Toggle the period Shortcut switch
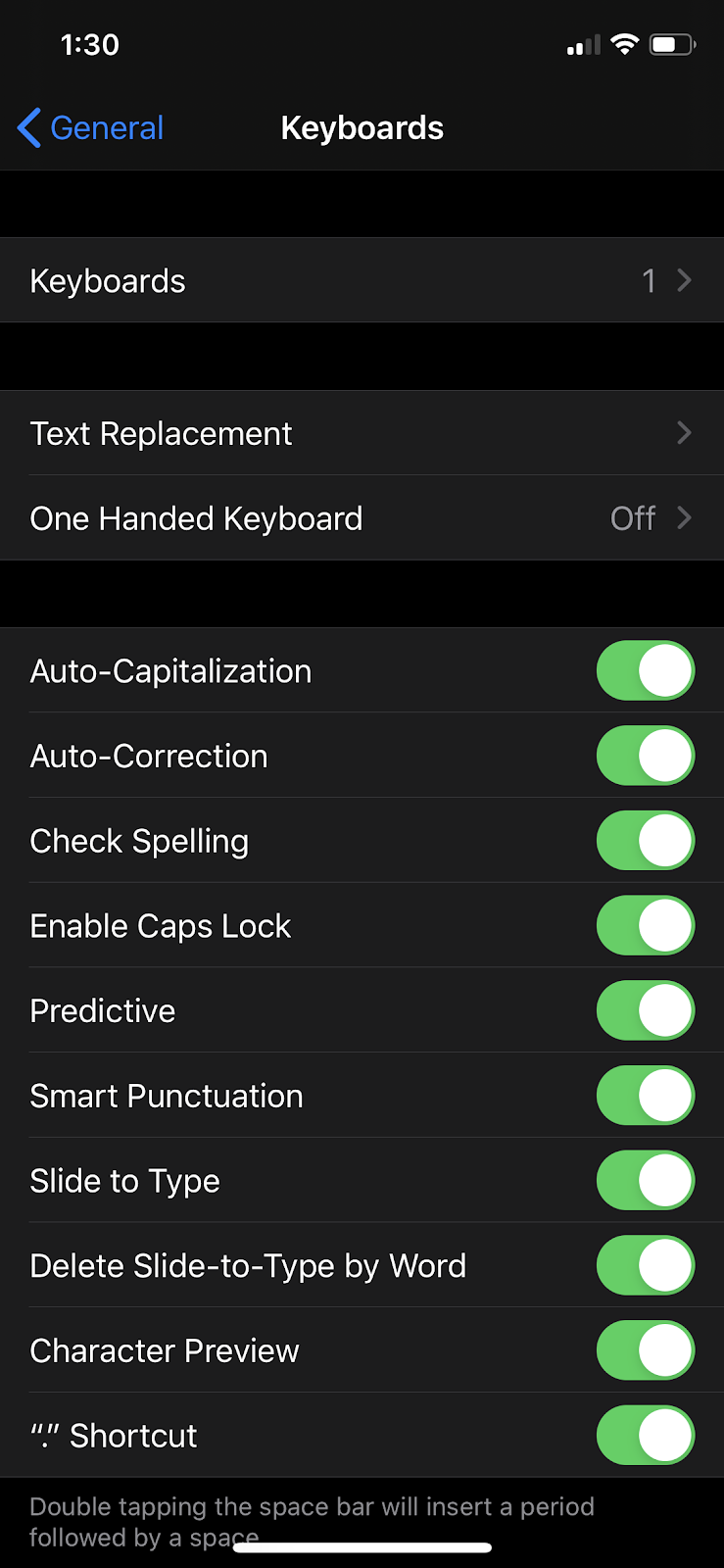This screenshot has height=1568, width=724. pyautogui.click(x=646, y=1435)
